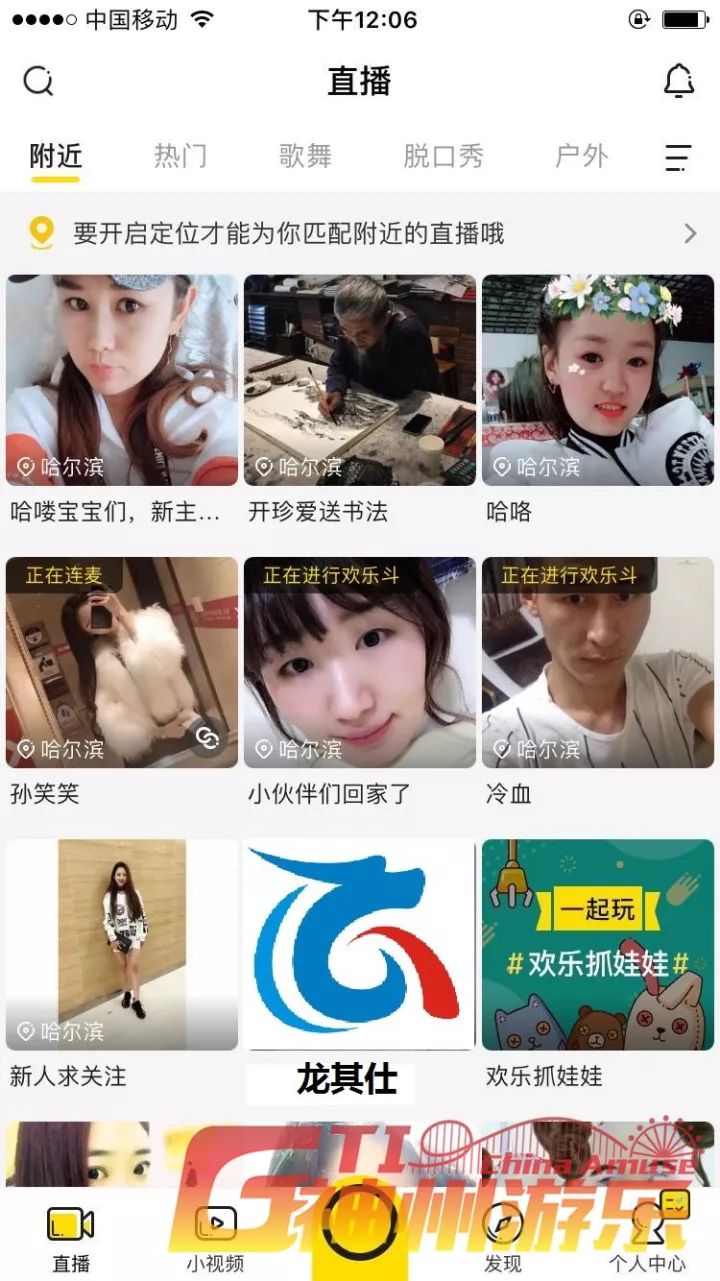Switch to the 歌舞 tab
Screen dimensions: 720x1281
(305, 156)
